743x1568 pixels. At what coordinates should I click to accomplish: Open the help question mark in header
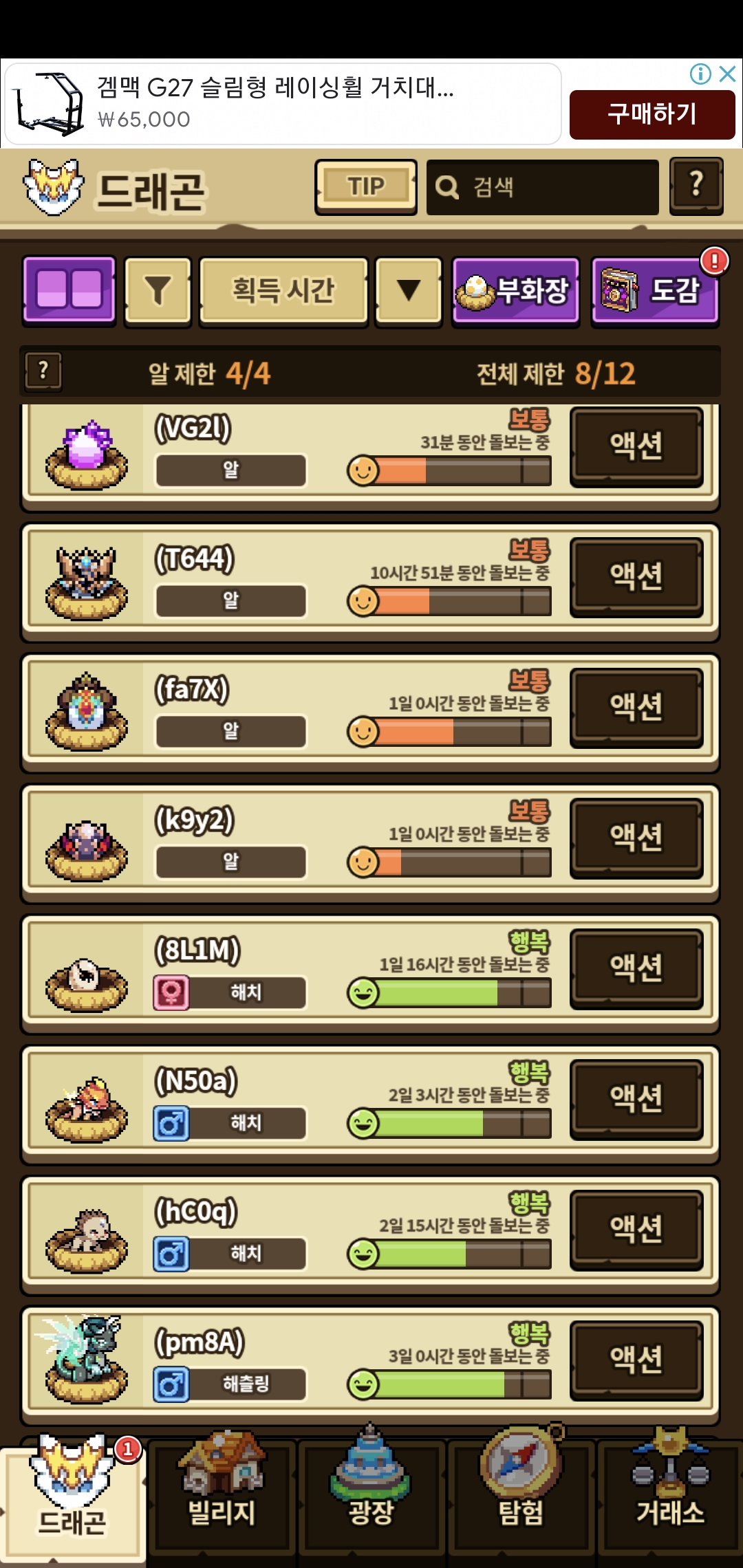(696, 186)
